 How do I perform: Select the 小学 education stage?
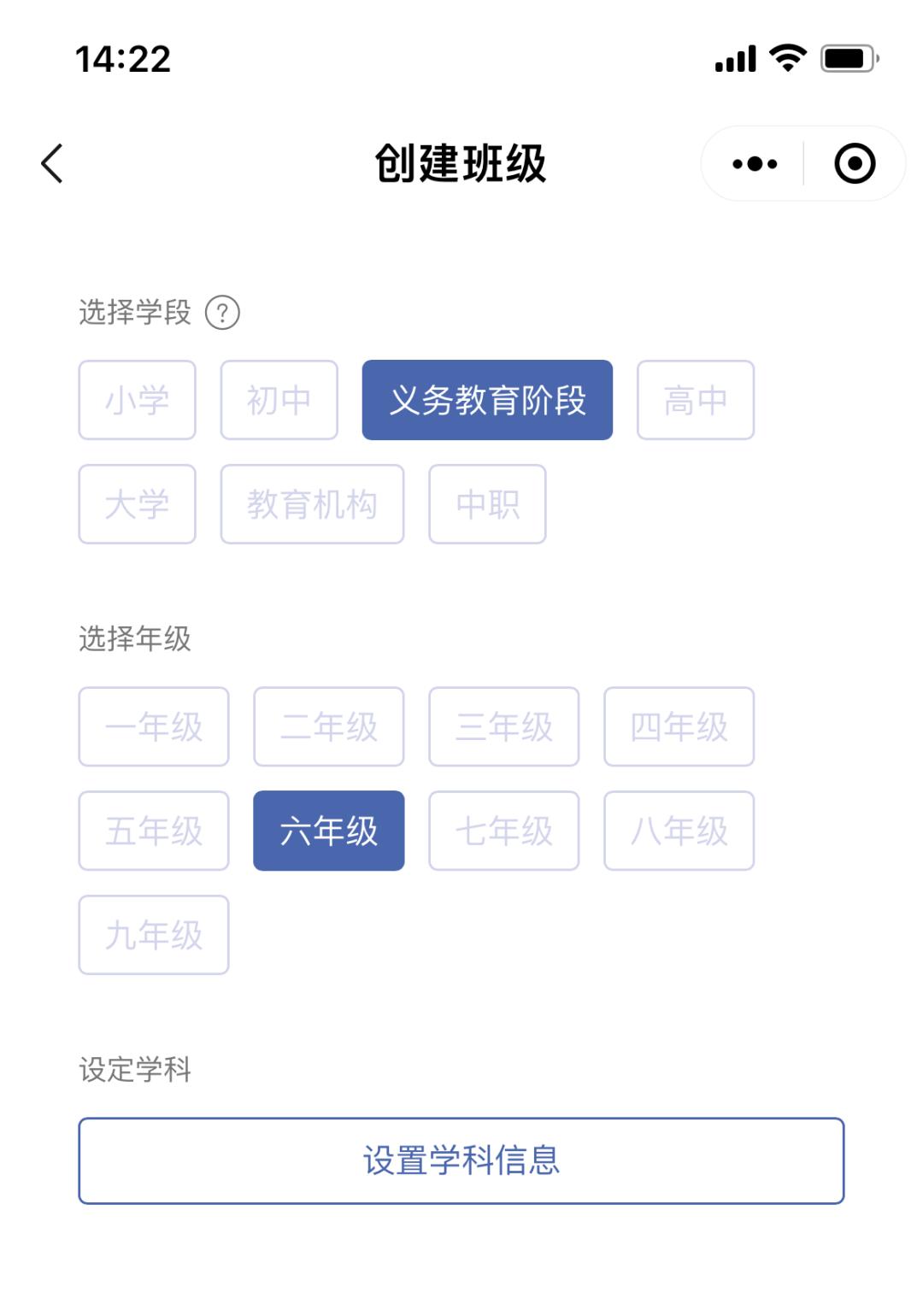tap(137, 399)
